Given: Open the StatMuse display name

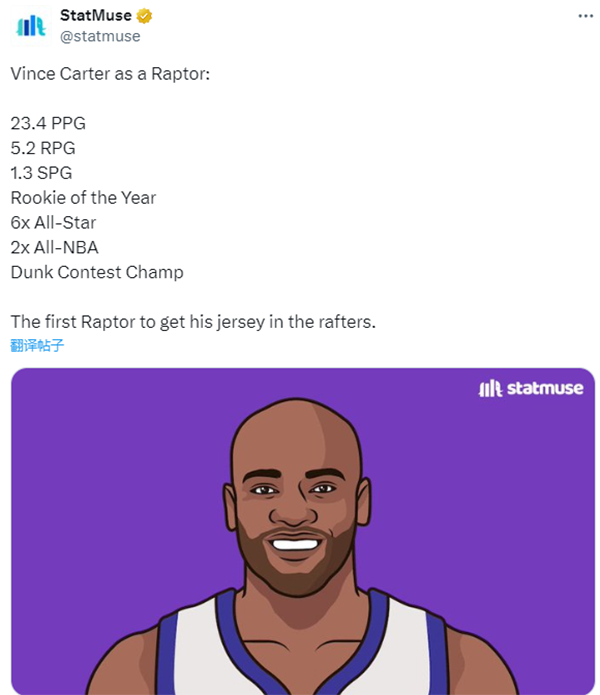Looking at the screenshot, I should 96,16.
